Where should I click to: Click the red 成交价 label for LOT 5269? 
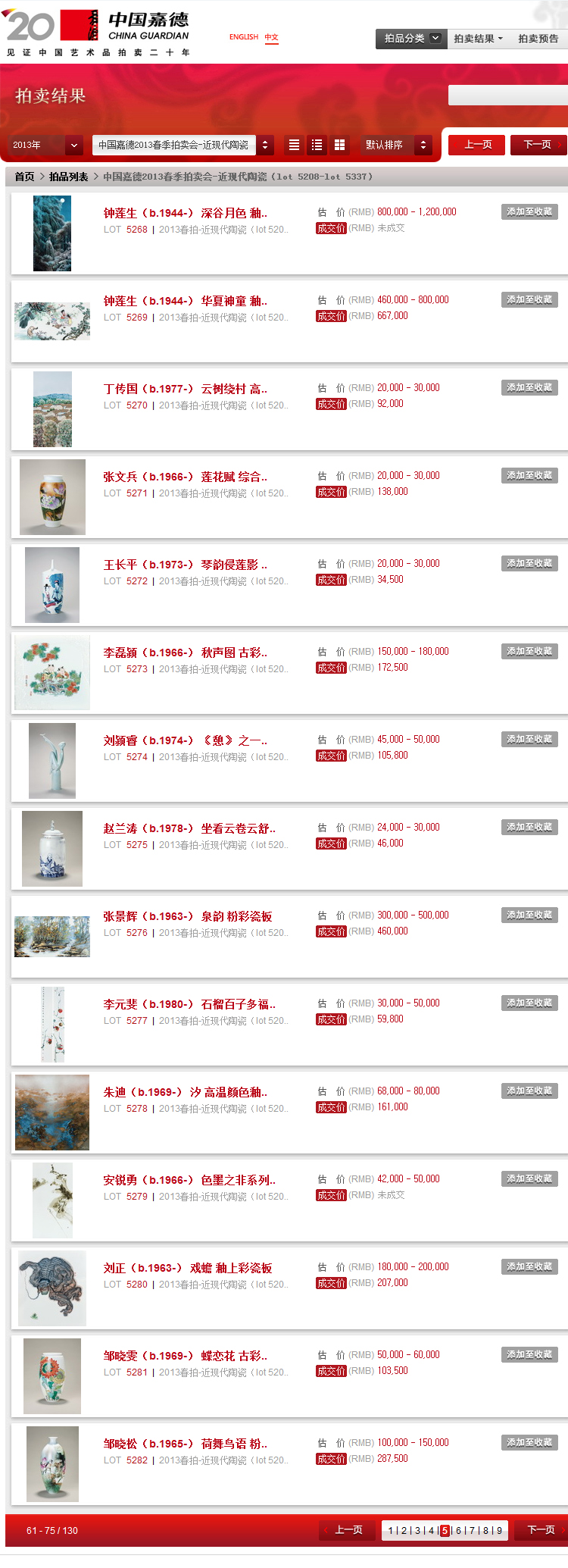pyautogui.click(x=331, y=316)
